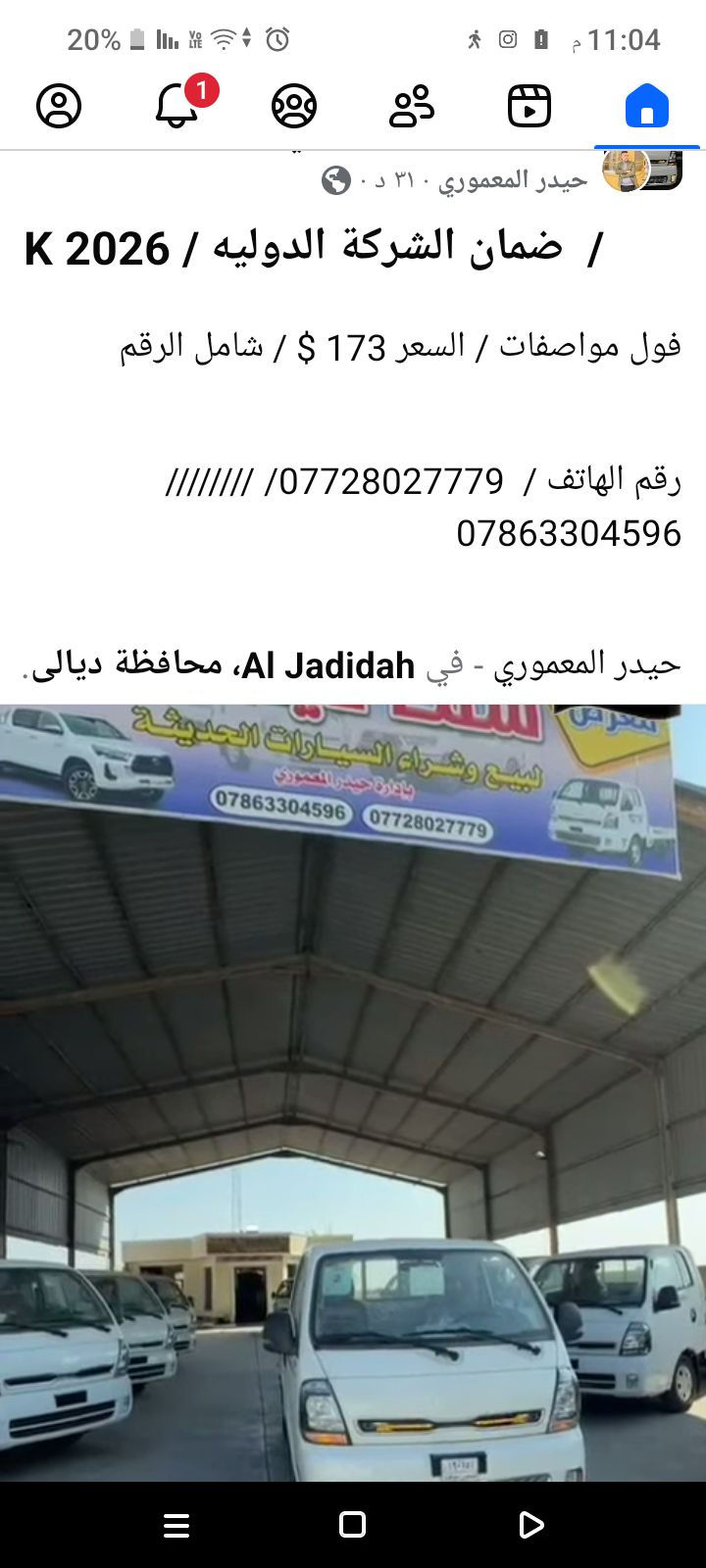Tap the system home button

tap(352, 1525)
